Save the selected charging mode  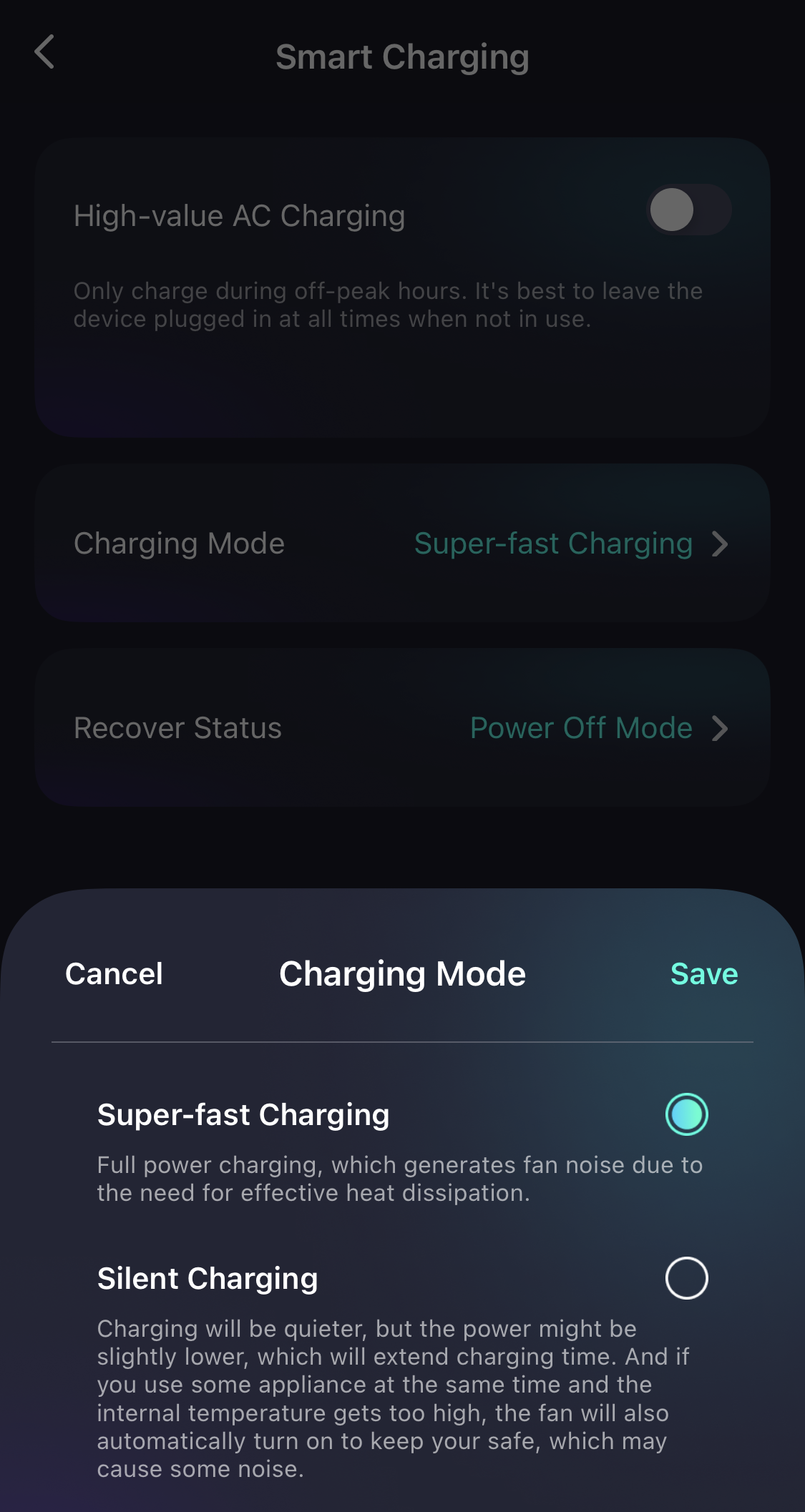(704, 973)
